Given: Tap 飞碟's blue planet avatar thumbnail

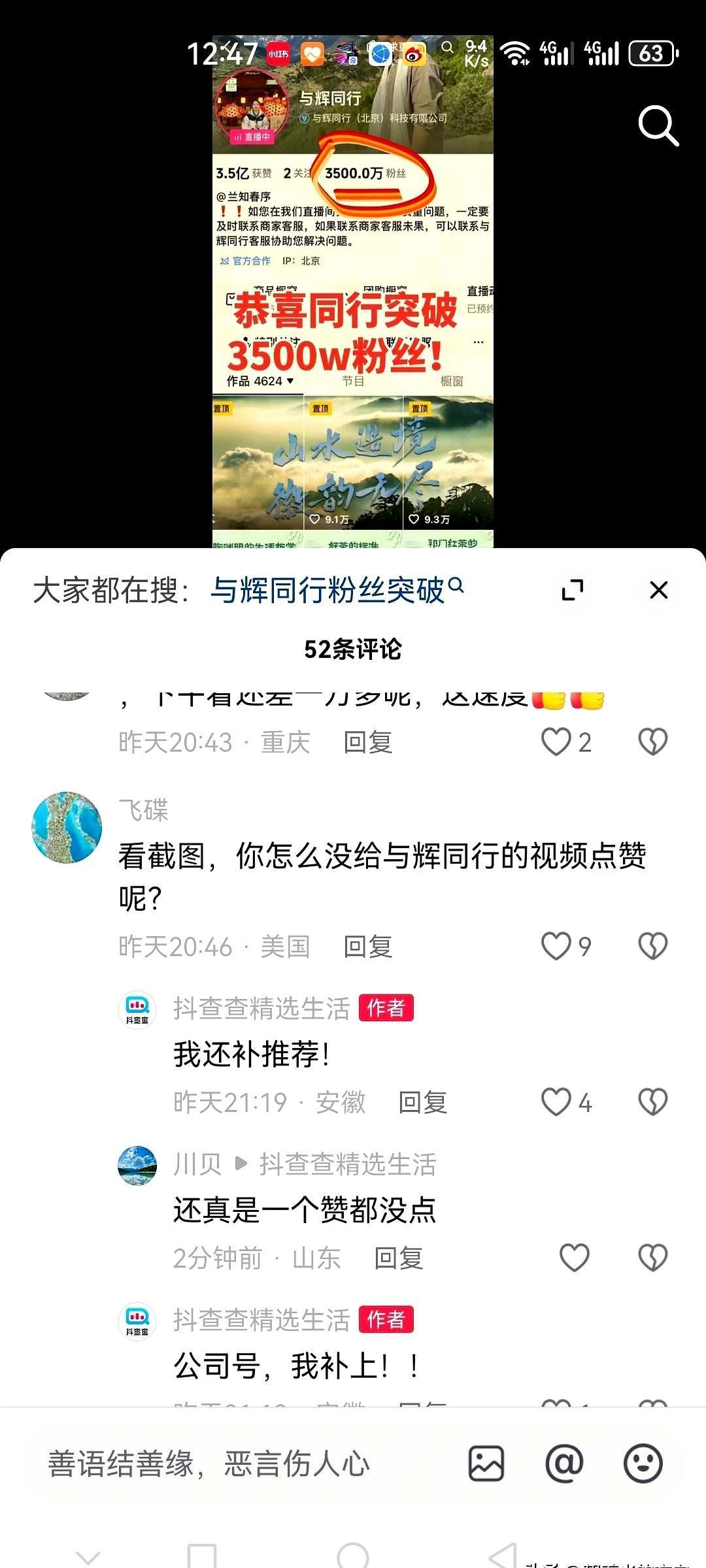Looking at the screenshot, I should [66, 827].
